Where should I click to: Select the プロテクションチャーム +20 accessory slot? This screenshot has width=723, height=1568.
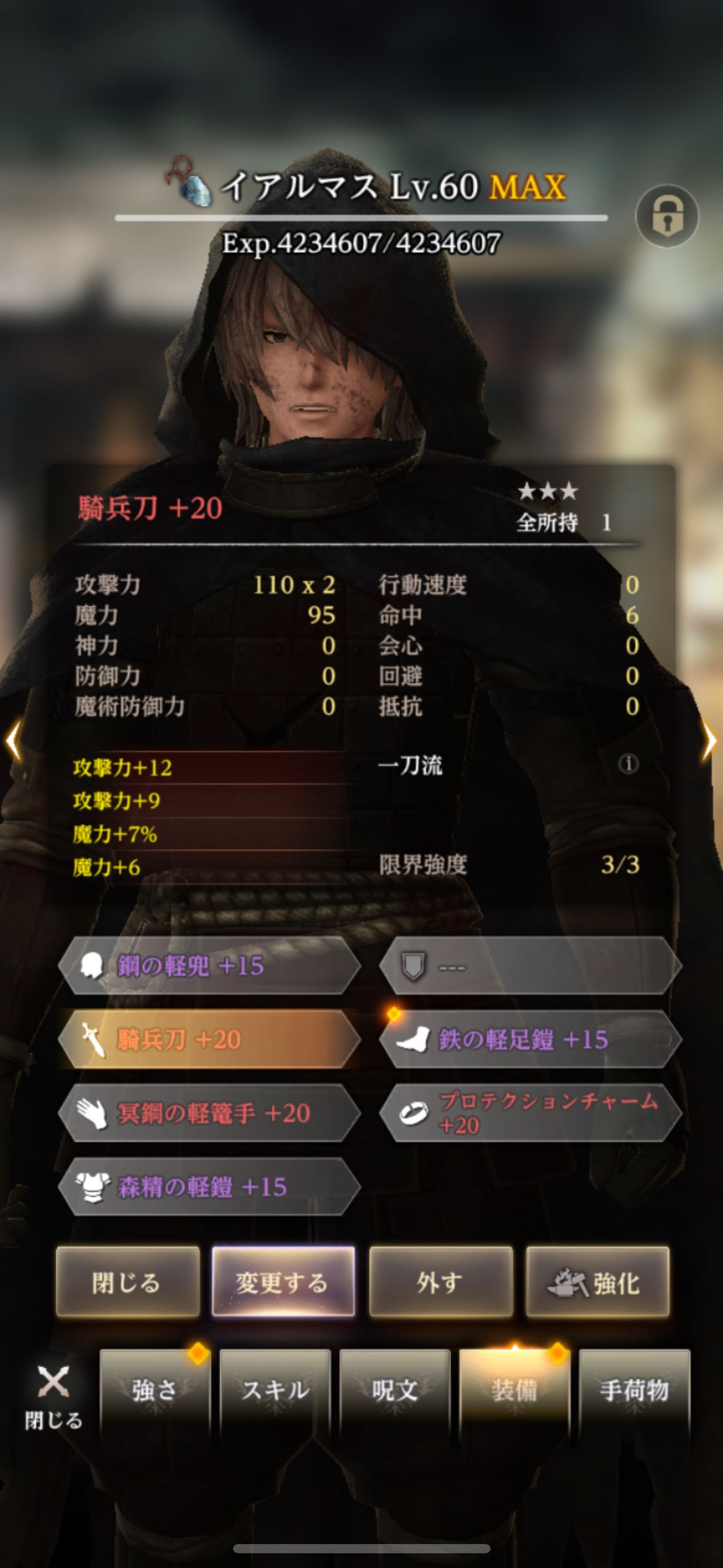click(530, 1113)
